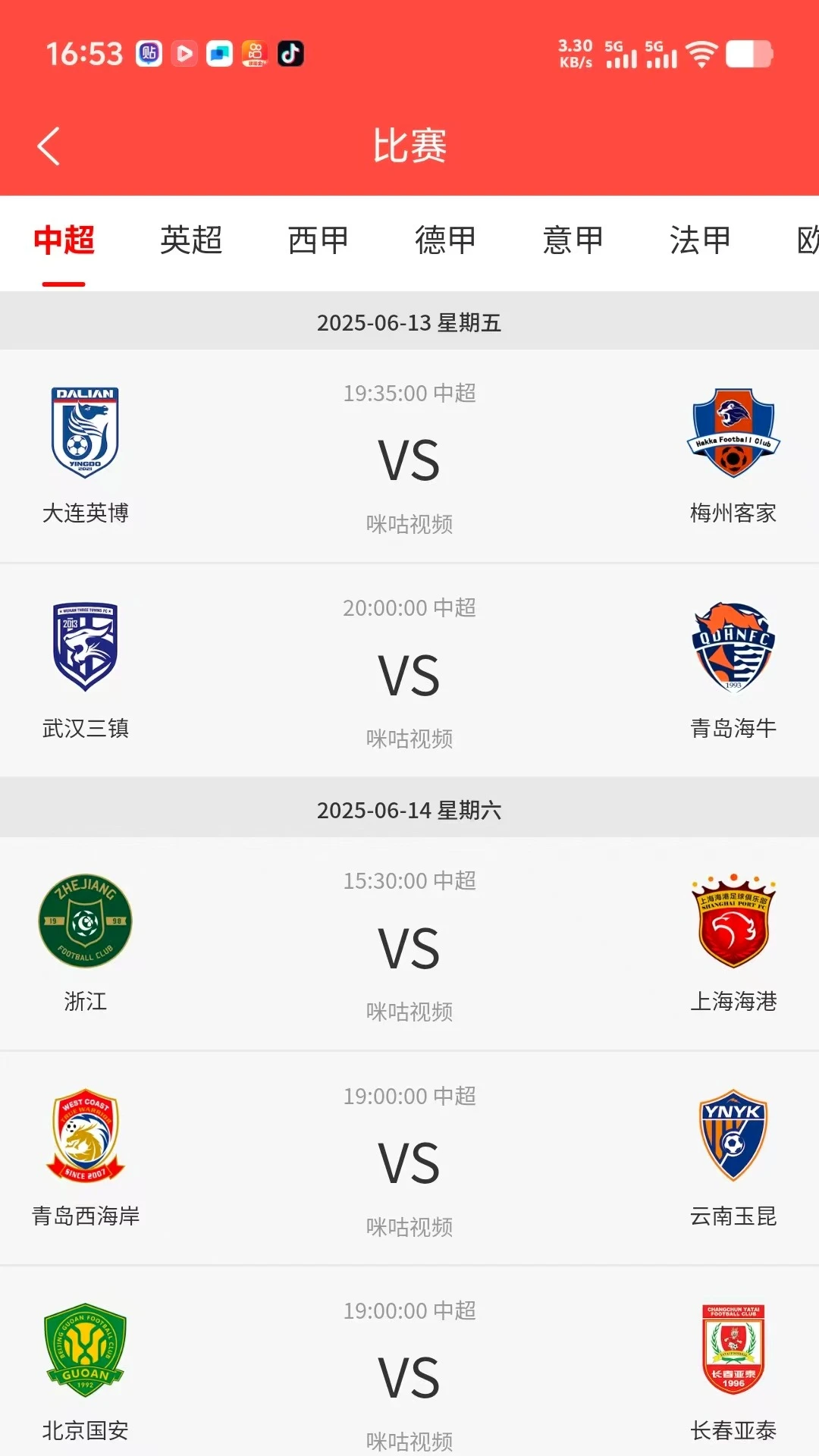Open the 法甲 tab
The width and height of the screenshot is (819, 1456).
tap(701, 240)
